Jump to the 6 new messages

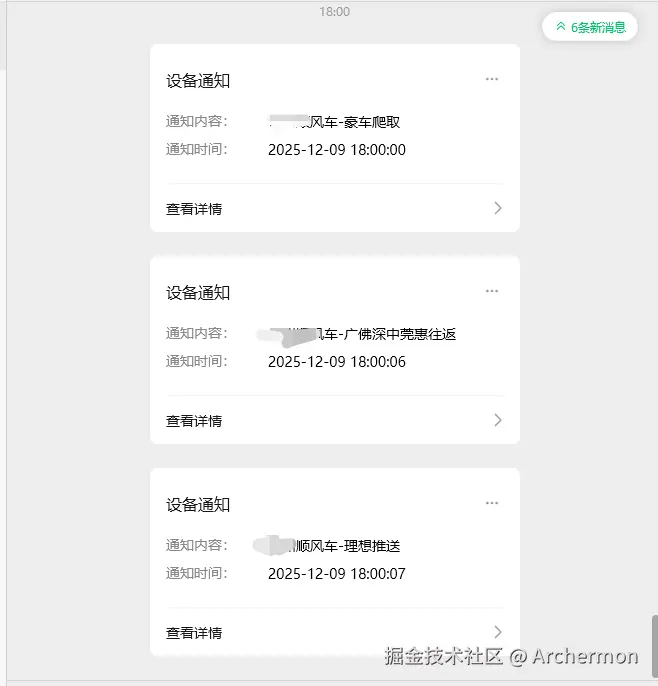(x=590, y=27)
